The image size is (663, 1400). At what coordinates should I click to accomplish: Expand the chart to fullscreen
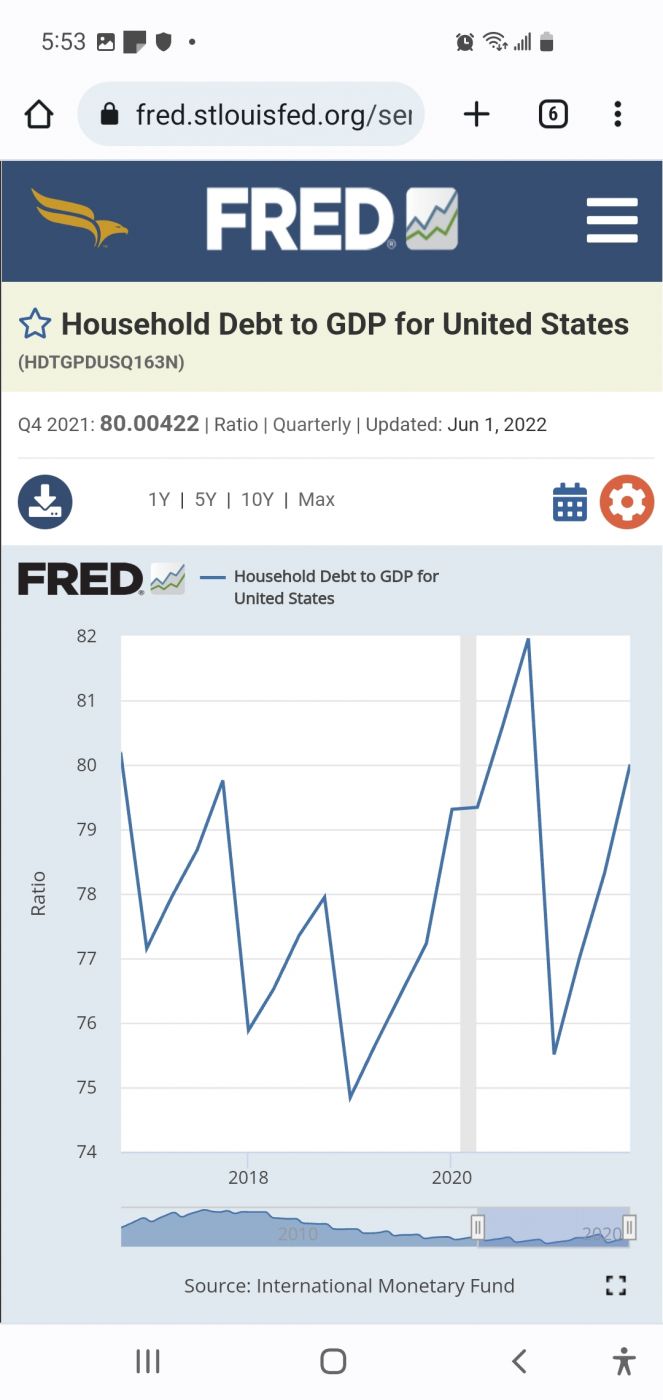pyautogui.click(x=616, y=1286)
